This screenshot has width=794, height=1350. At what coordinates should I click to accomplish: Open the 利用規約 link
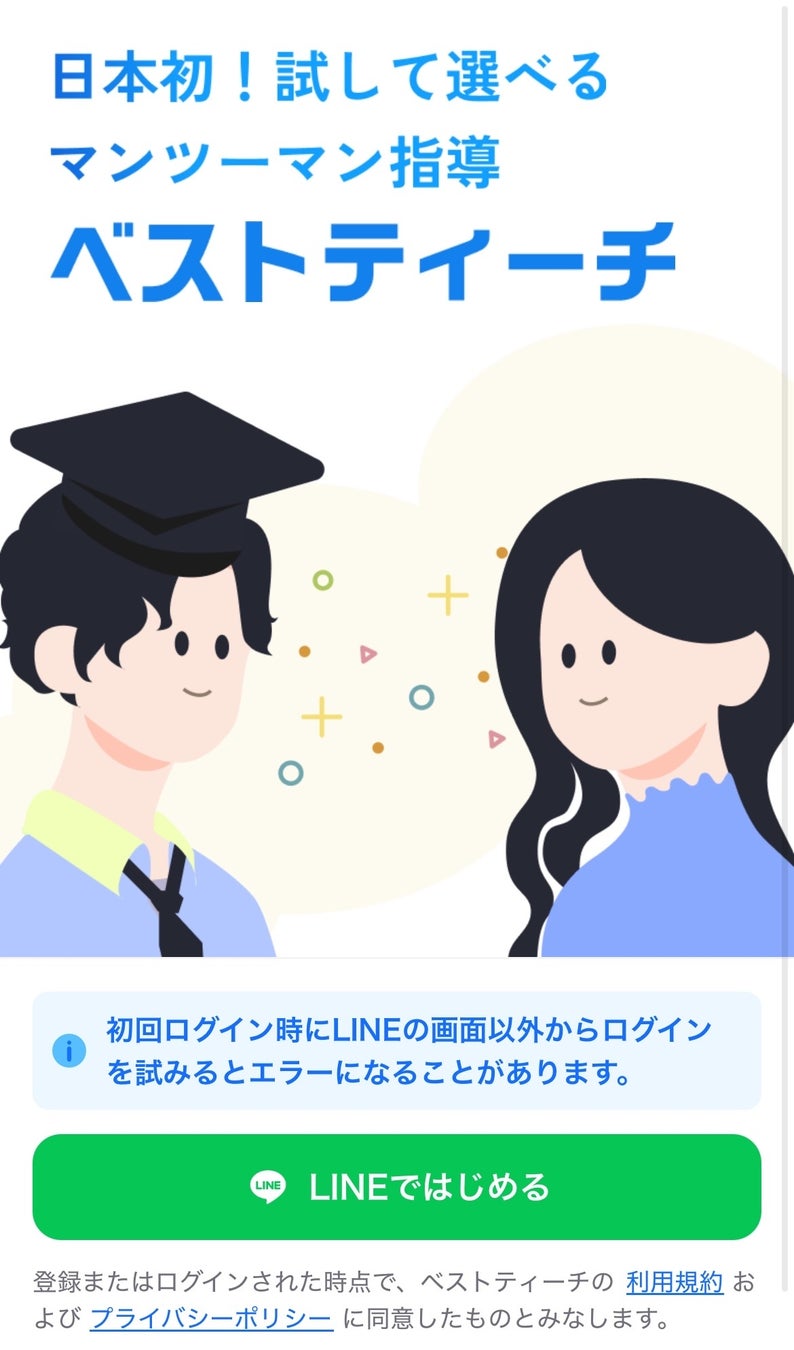pos(674,1281)
